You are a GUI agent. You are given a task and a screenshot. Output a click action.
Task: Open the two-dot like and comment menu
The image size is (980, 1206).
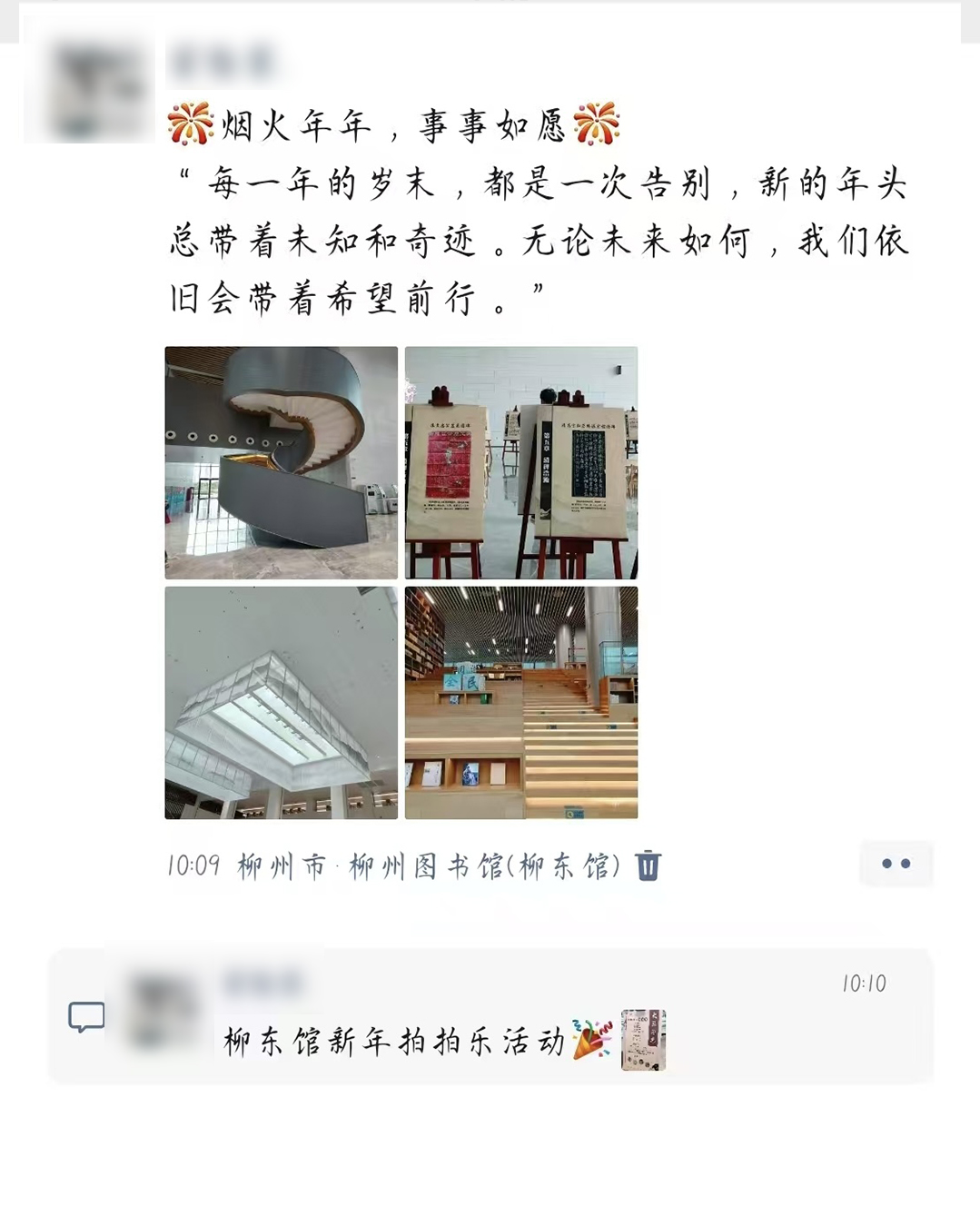[x=896, y=864]
